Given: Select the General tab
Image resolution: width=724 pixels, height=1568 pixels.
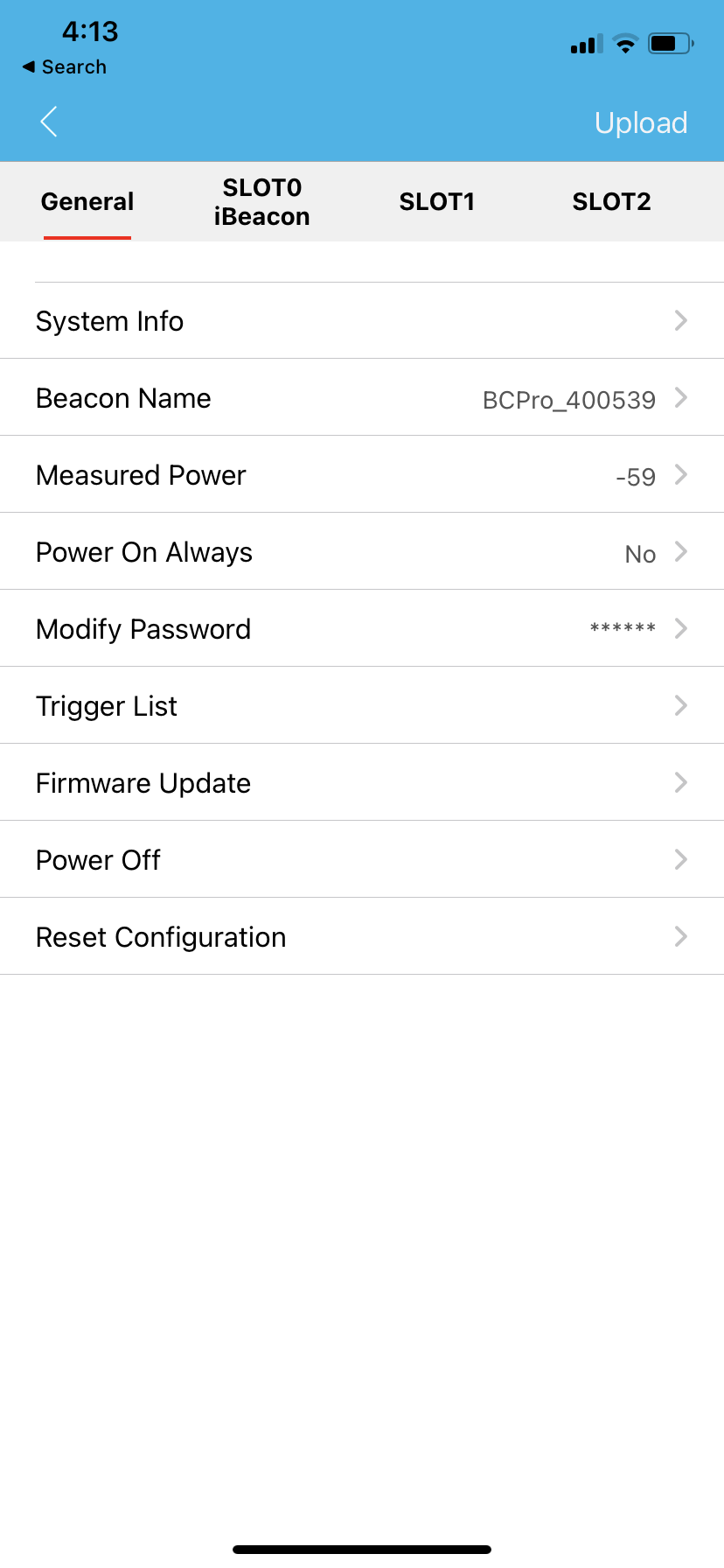Looking at the screenshot, I should [87, 201].
